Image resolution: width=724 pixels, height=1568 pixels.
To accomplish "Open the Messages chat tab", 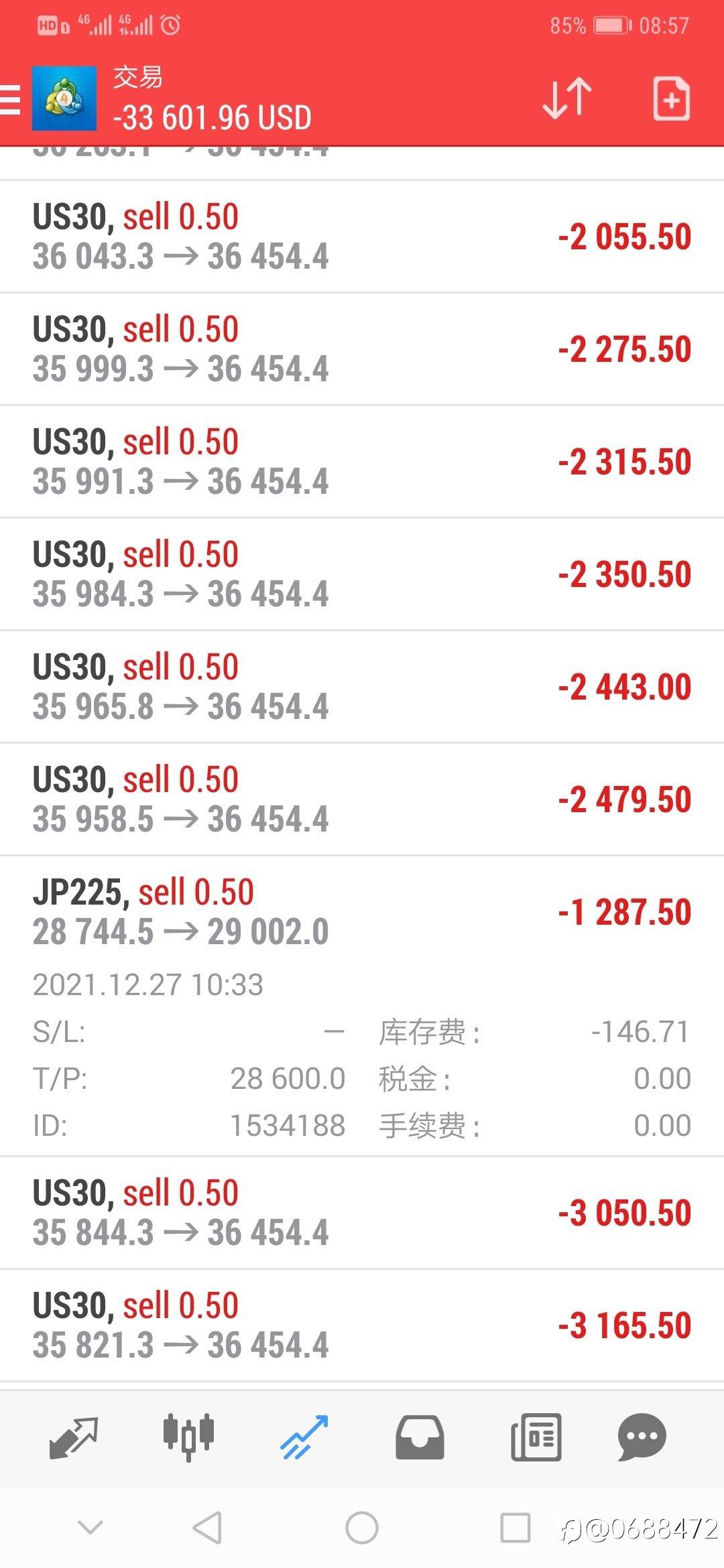I will pyautogui.click(x=642, y=1437).
